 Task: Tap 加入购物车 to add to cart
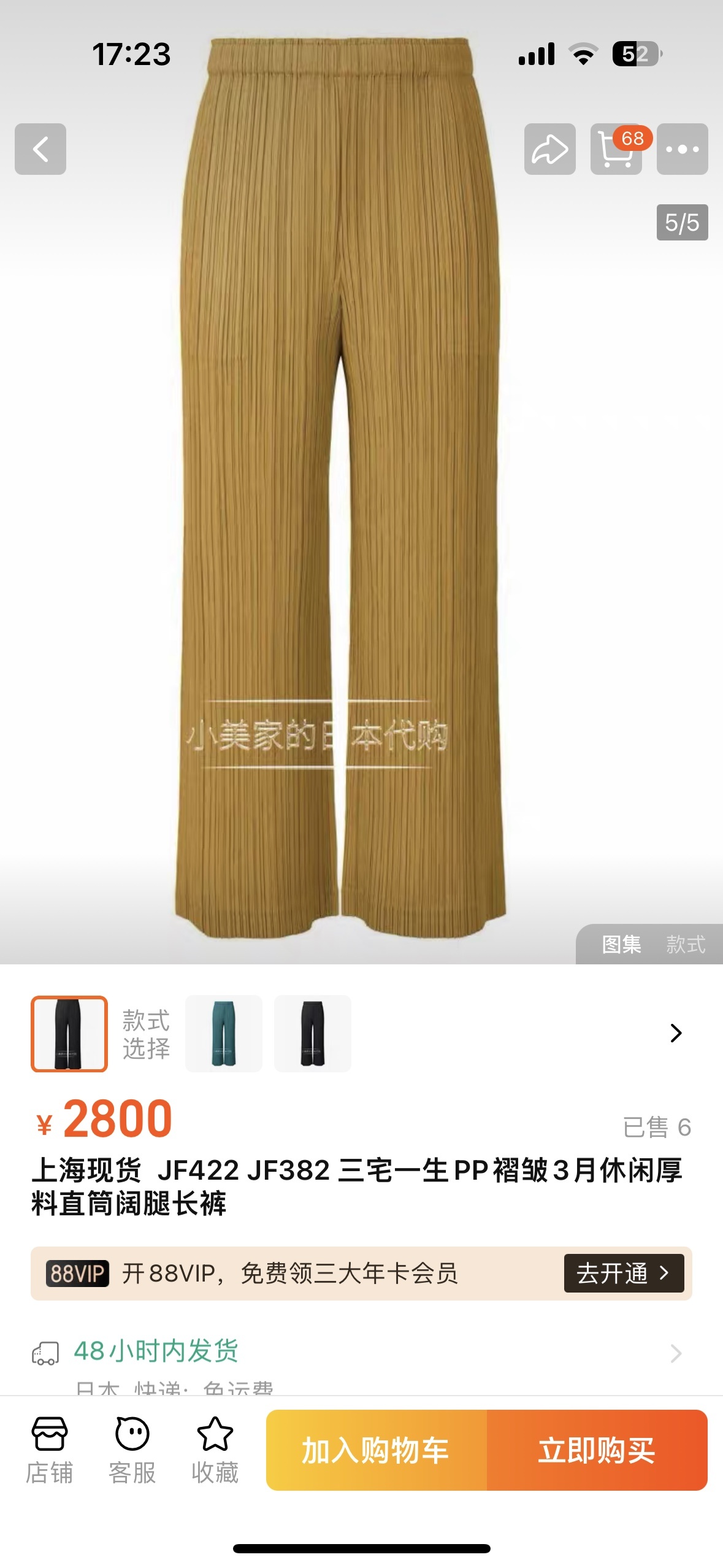[x=376, y=1450]
